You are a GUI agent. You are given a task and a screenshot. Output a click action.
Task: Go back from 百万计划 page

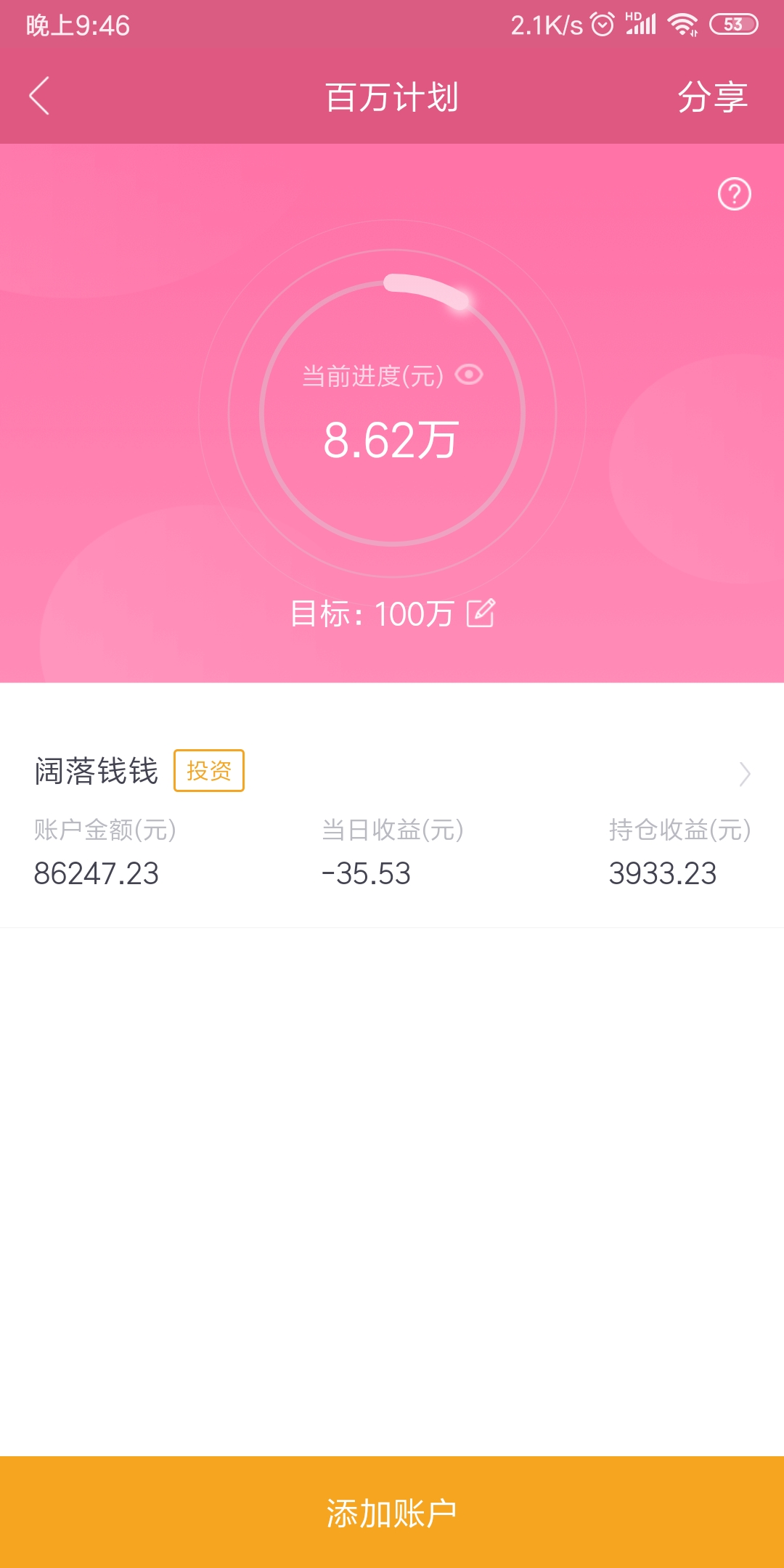coord(39,96)
